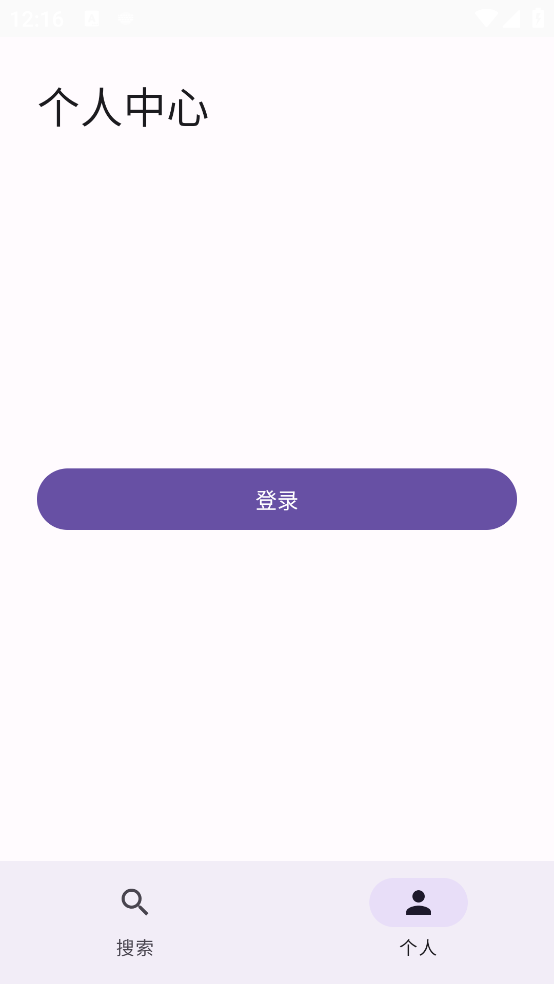Switch to the 搜索 search tab
This screenshot has height=984, width=554.
tap(135, 921)
